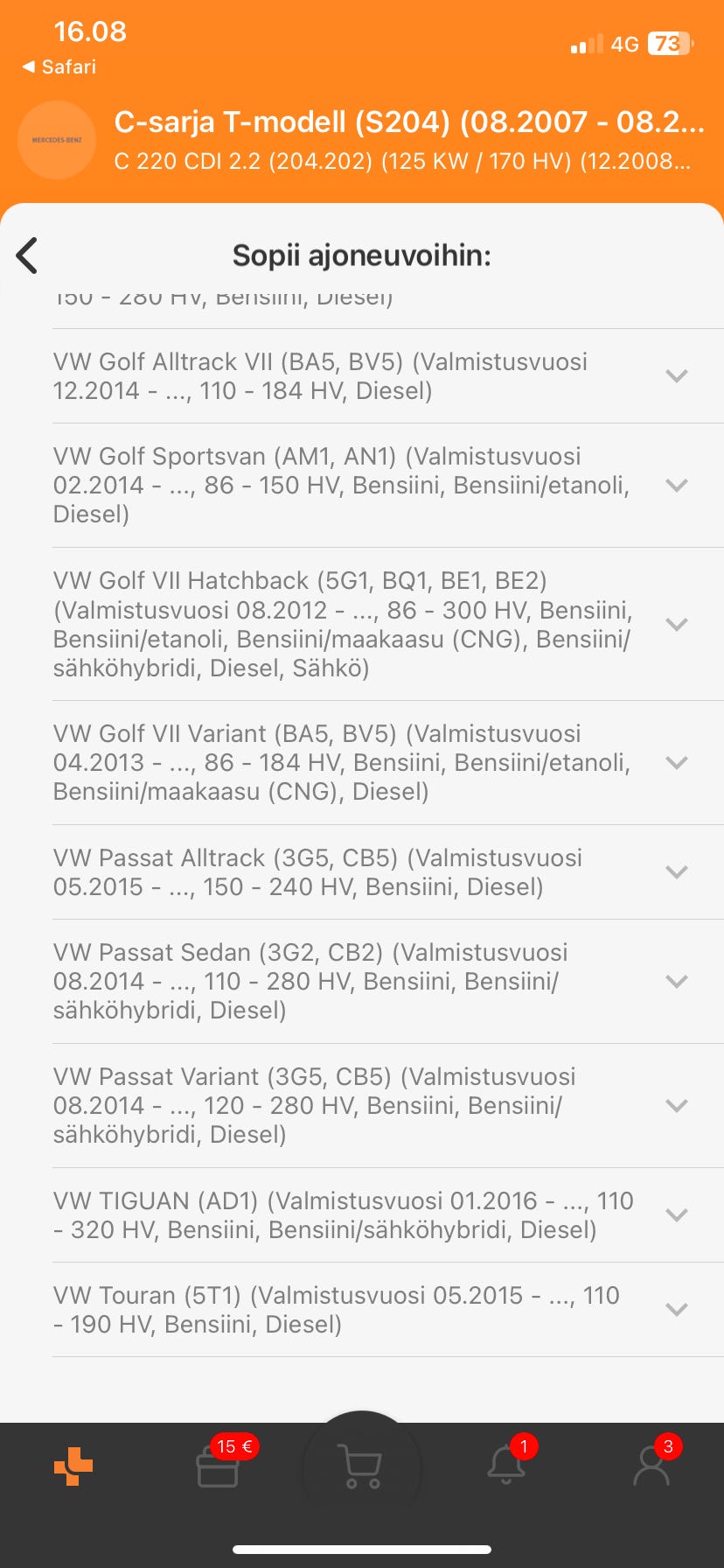Open the 15 € bonus tab
Screen dimensions: 724x1568
219,1466
